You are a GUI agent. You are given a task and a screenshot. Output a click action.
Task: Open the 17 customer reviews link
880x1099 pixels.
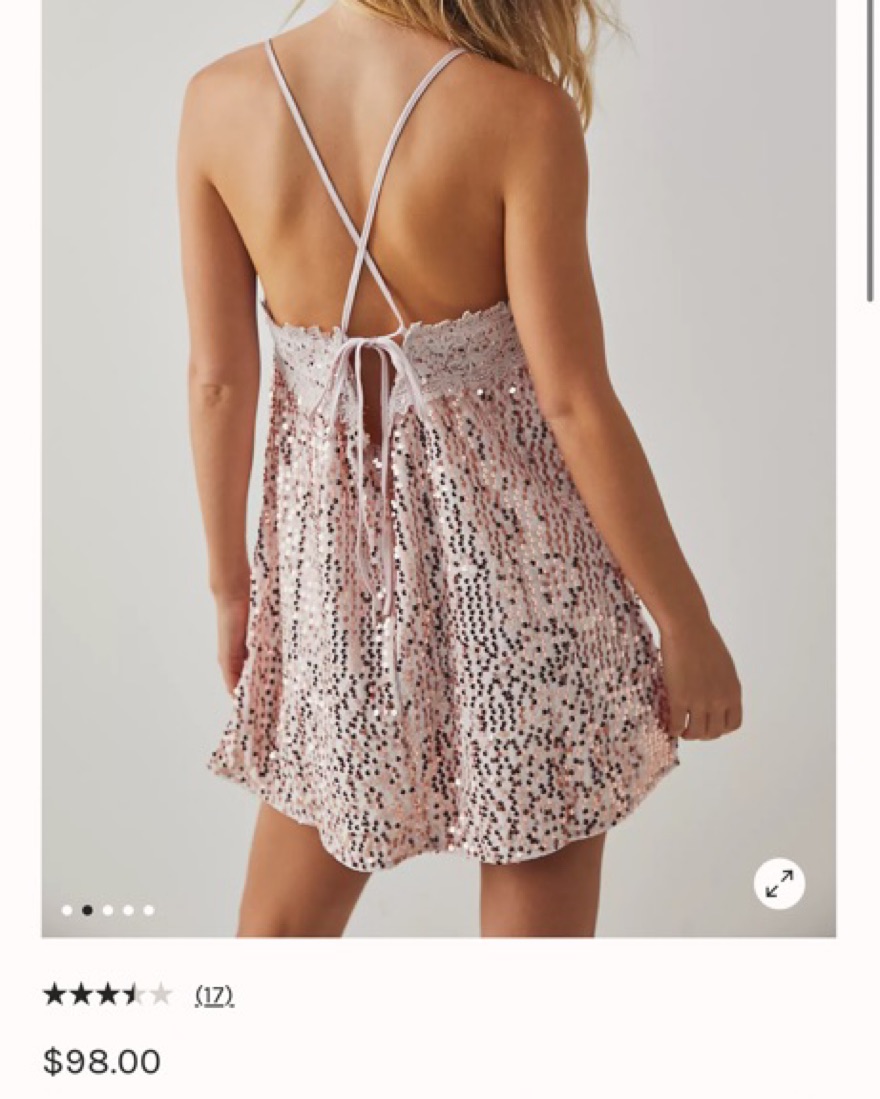(214, 995)
